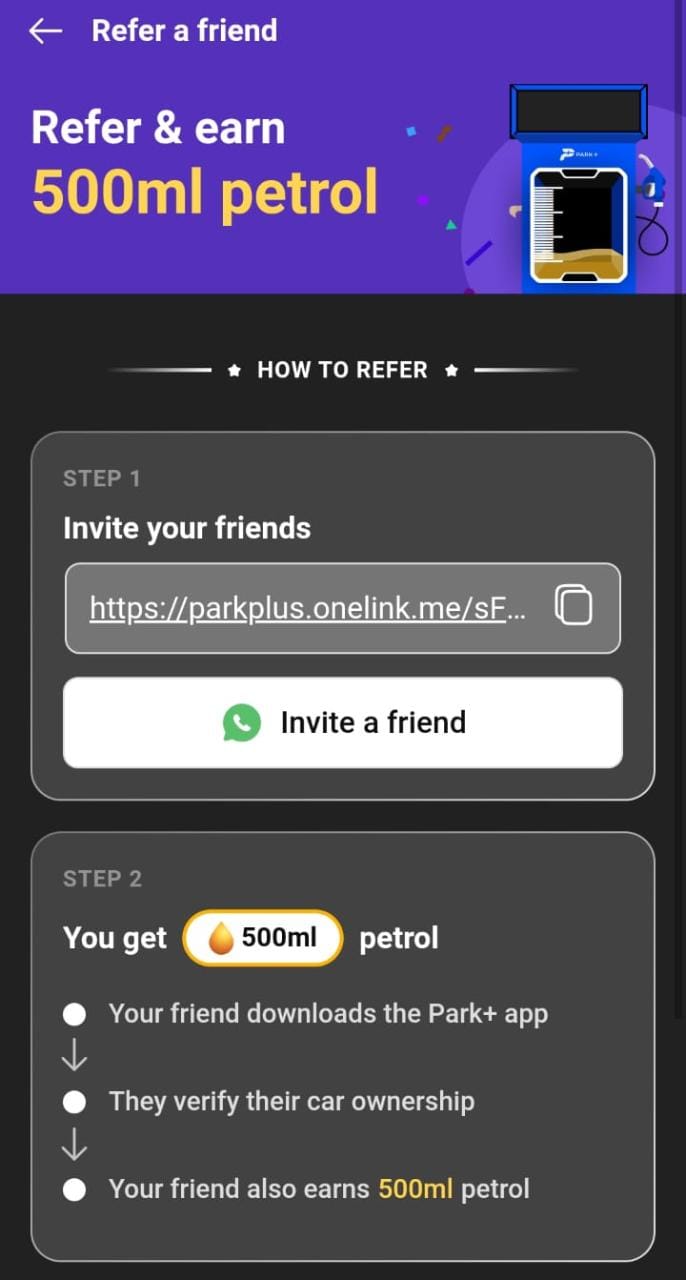Go back from Refer a friend
Image resolution: width=686 pixels, height=1280 pixels.
tap(45, 31)
